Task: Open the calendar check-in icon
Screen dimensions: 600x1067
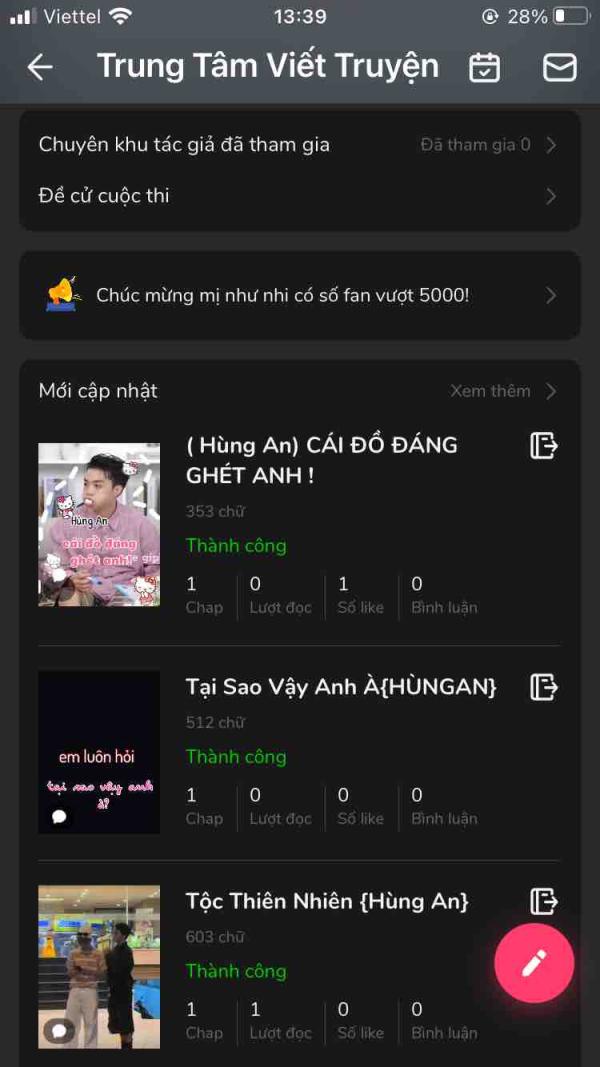Action: [x=484, y=67]
